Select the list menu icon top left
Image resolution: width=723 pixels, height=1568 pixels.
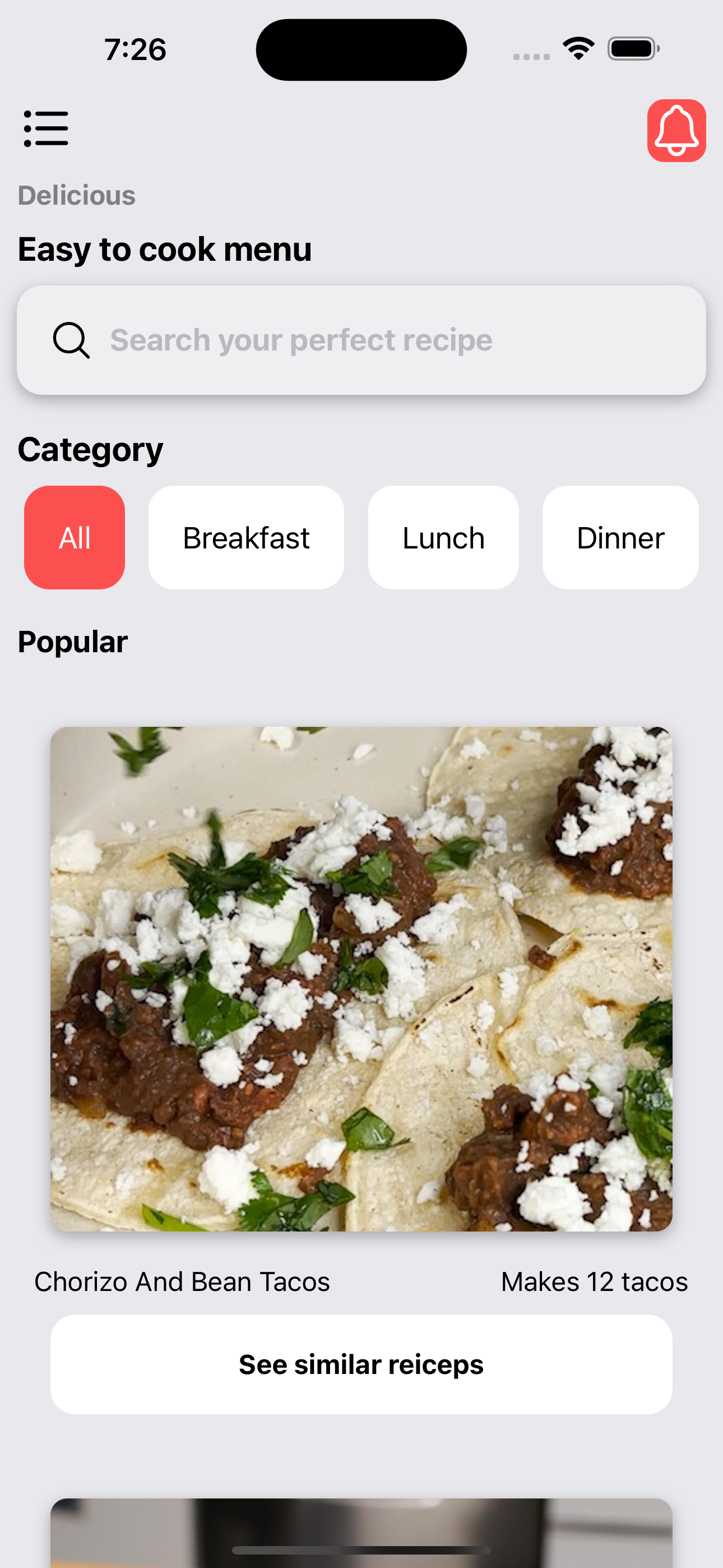click(x=45, y=128)
